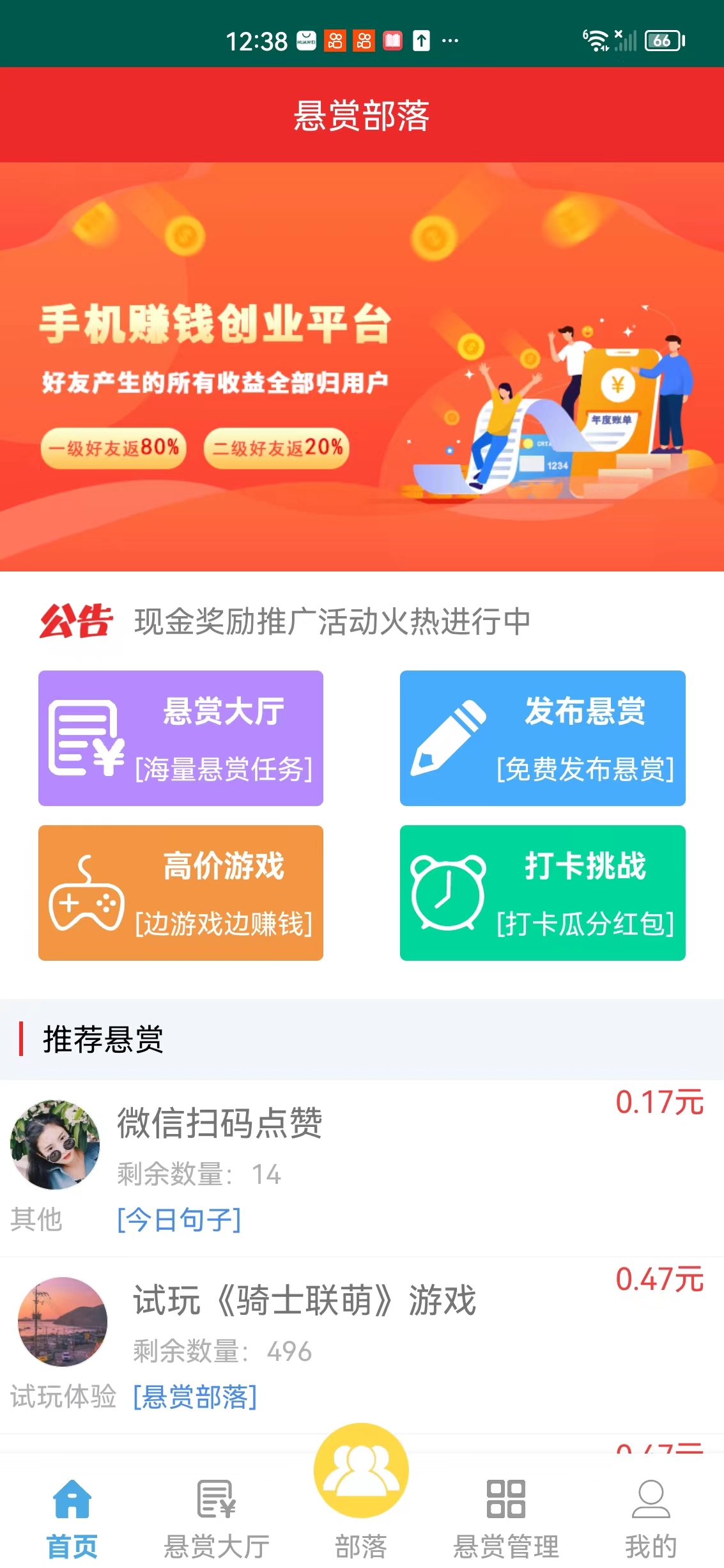Tap the alarm clock icon for 打卡挑战
This screenshot has height=1568, width=724.
[x=449, y=895]
